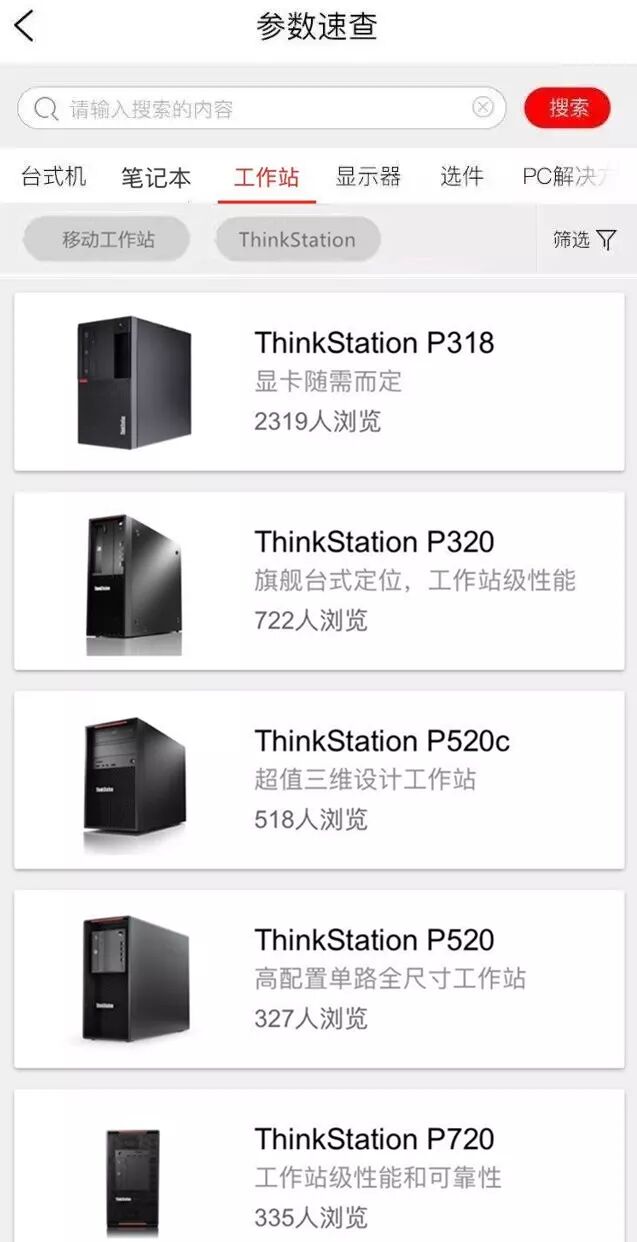Image resolution: width=637 pixels, height=1242 pixels.
Task: Select the 移动工作站 filter chip
Action: [x=107, y=240]
